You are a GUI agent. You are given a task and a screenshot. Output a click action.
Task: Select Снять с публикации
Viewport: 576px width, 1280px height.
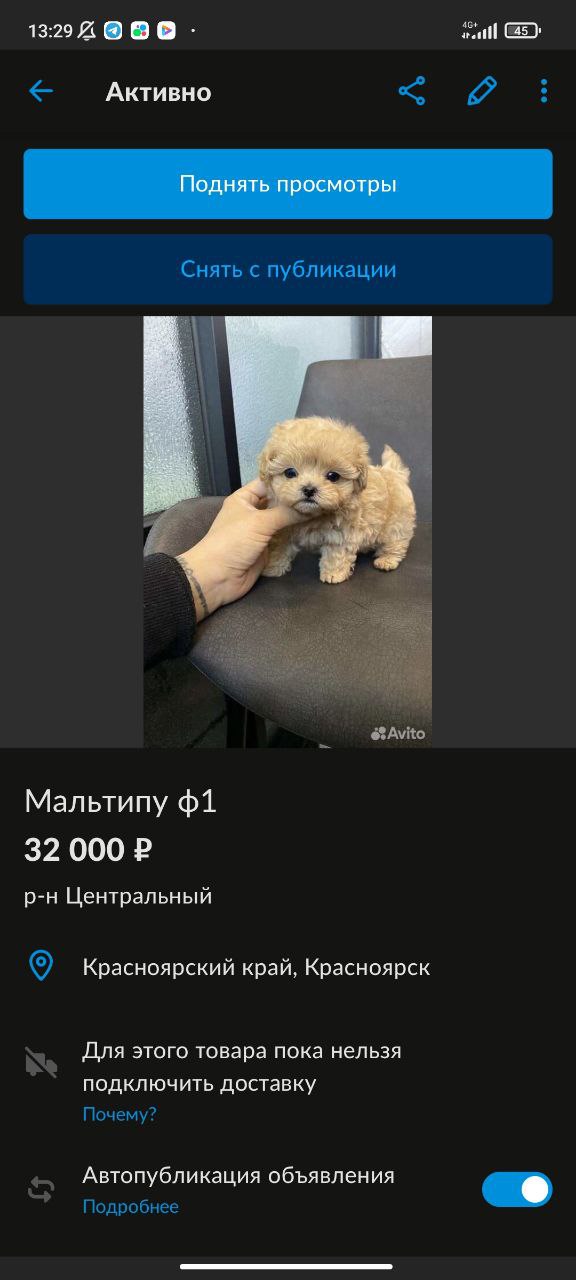point(288,269)
